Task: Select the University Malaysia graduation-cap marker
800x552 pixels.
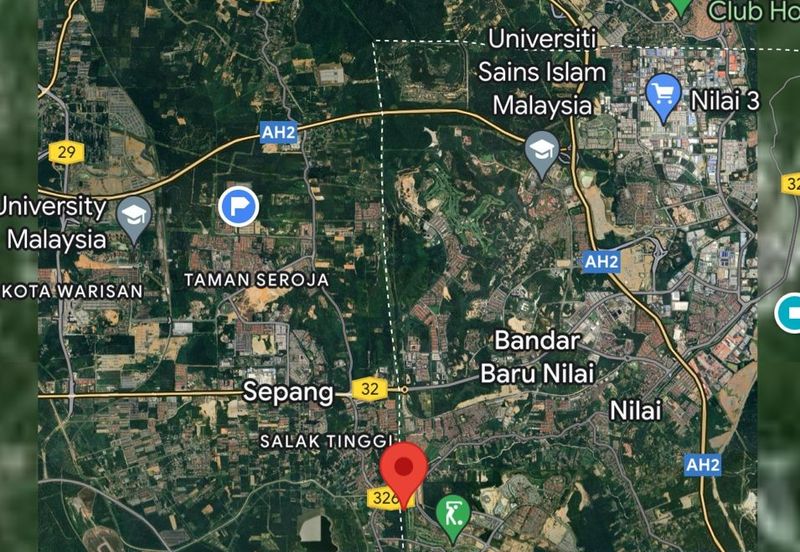Action: [x=134, y=216]
